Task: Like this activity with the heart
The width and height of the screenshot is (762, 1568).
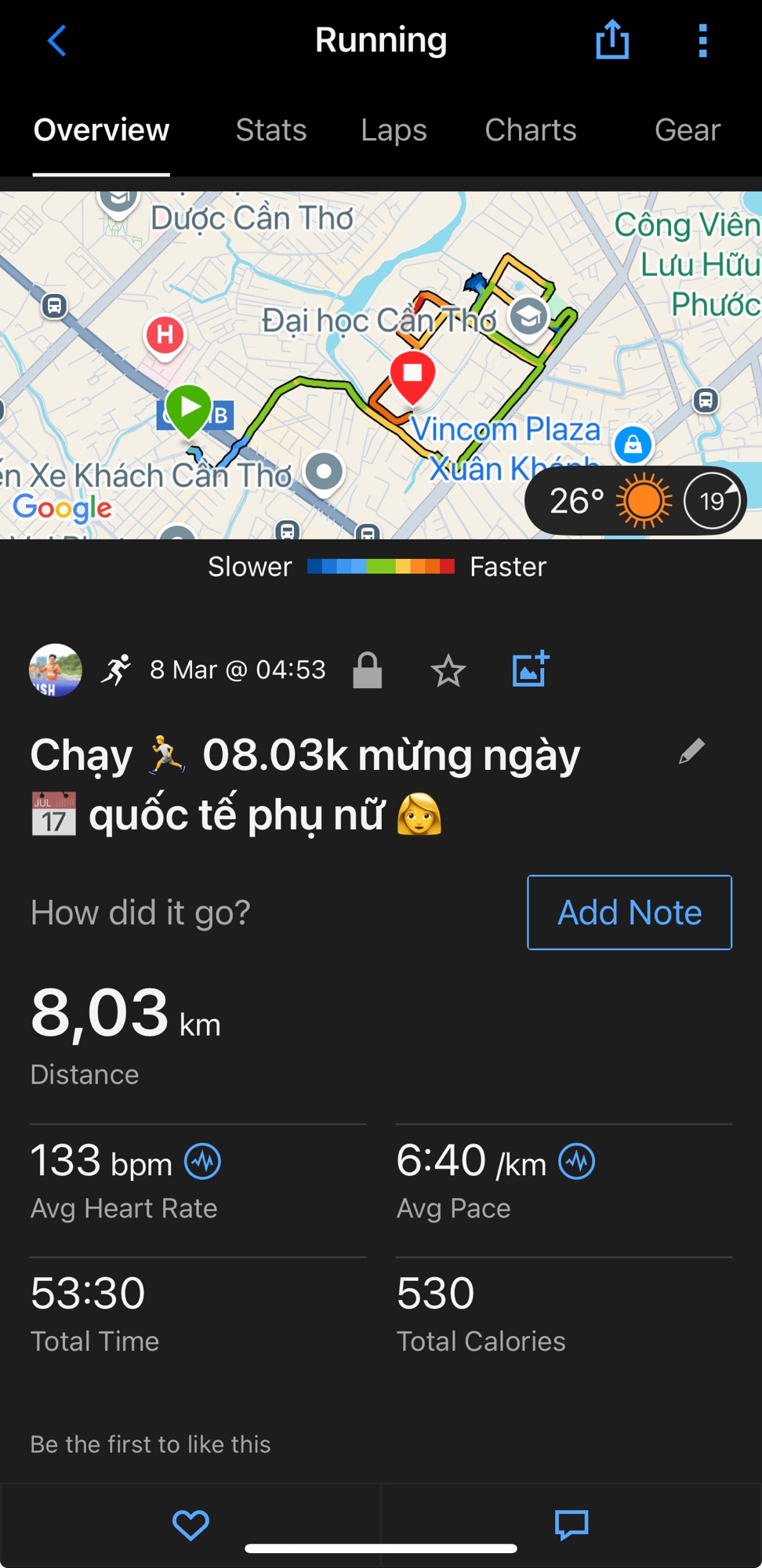Action: pyautogui.click(x=190, y=1525)
